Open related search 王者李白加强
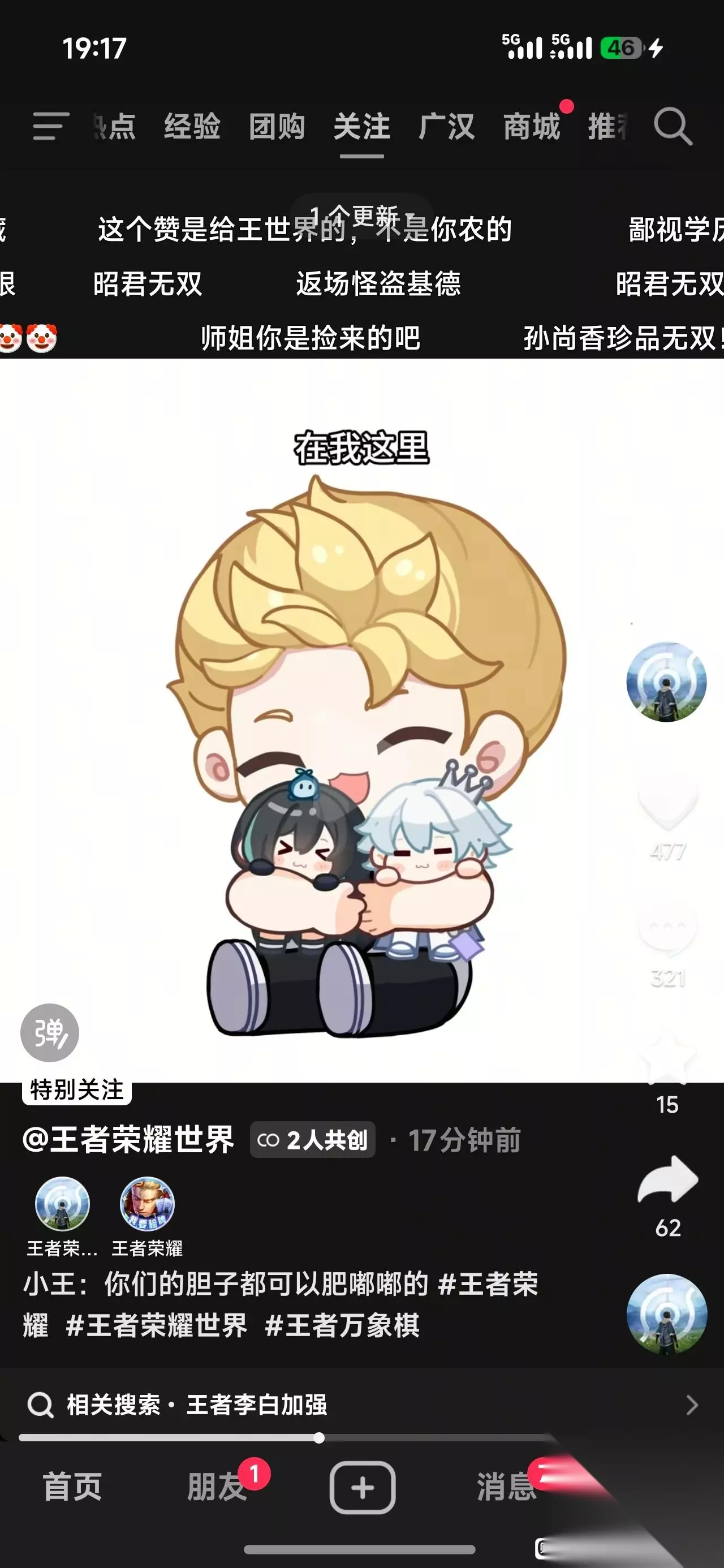Viewport: 724px width, 1568px height. [x=361, y=1405]
